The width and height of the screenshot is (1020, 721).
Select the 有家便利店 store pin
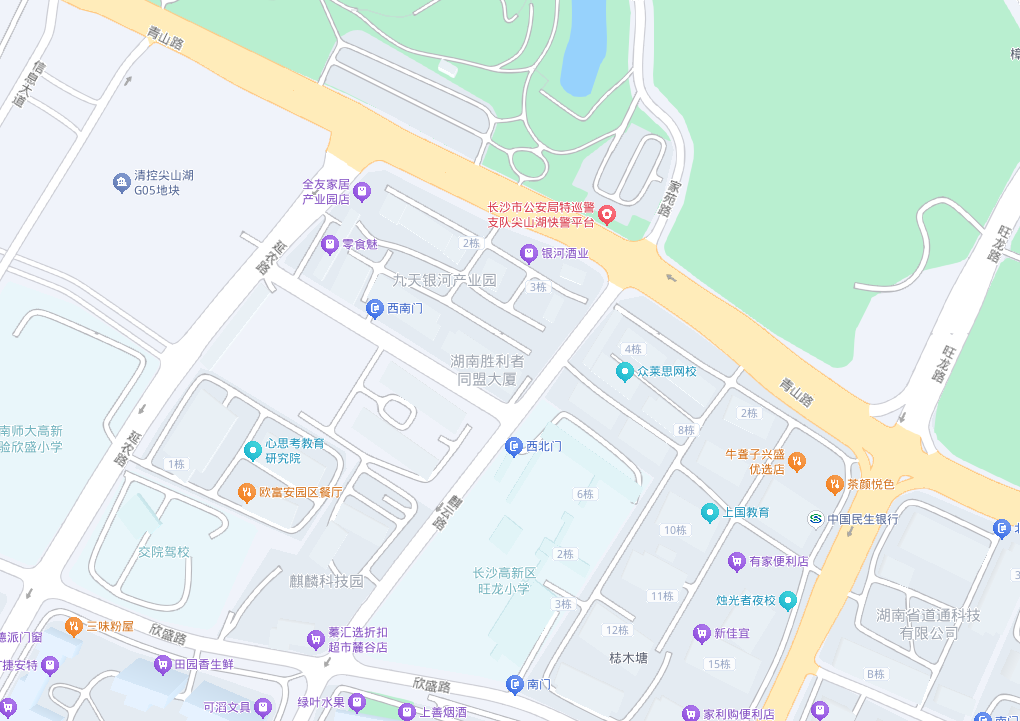737,561
